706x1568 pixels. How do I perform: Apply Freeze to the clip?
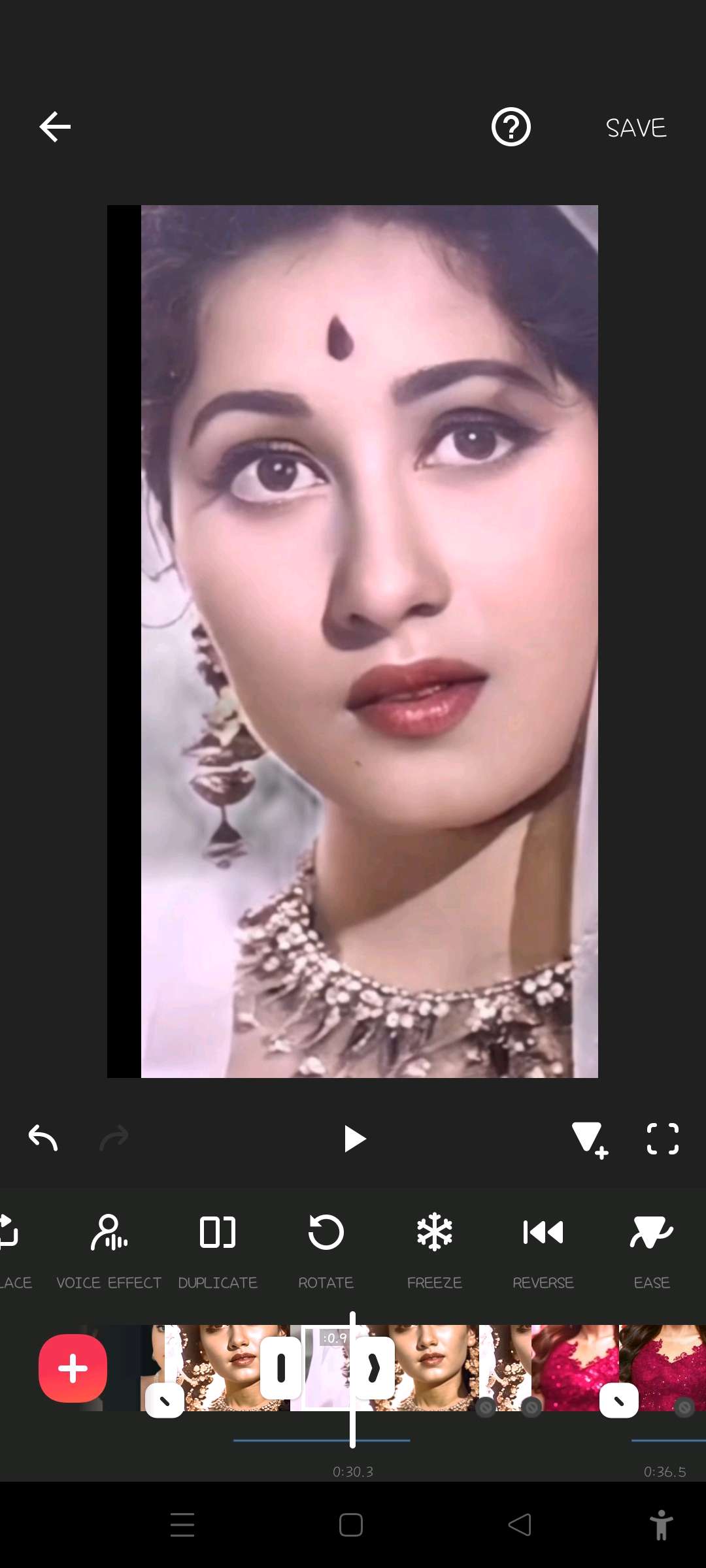click(434, 1249)
